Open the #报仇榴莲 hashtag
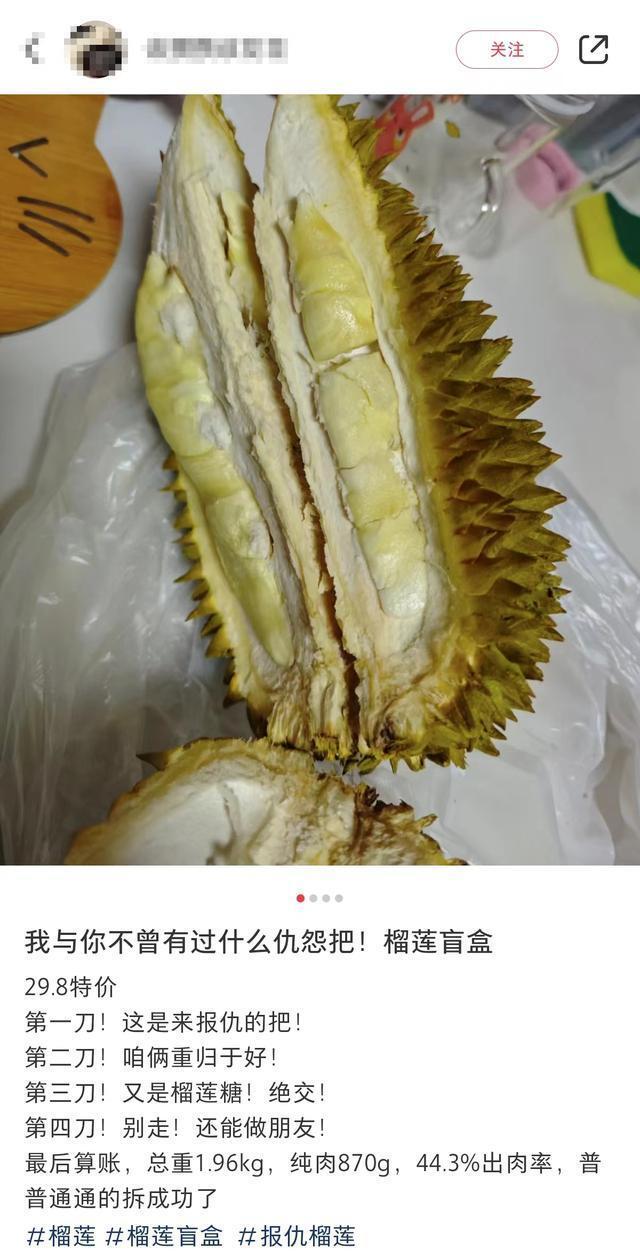This screenshot has width=640, height=1257. pyautogui.click(x=296, y=1236)
